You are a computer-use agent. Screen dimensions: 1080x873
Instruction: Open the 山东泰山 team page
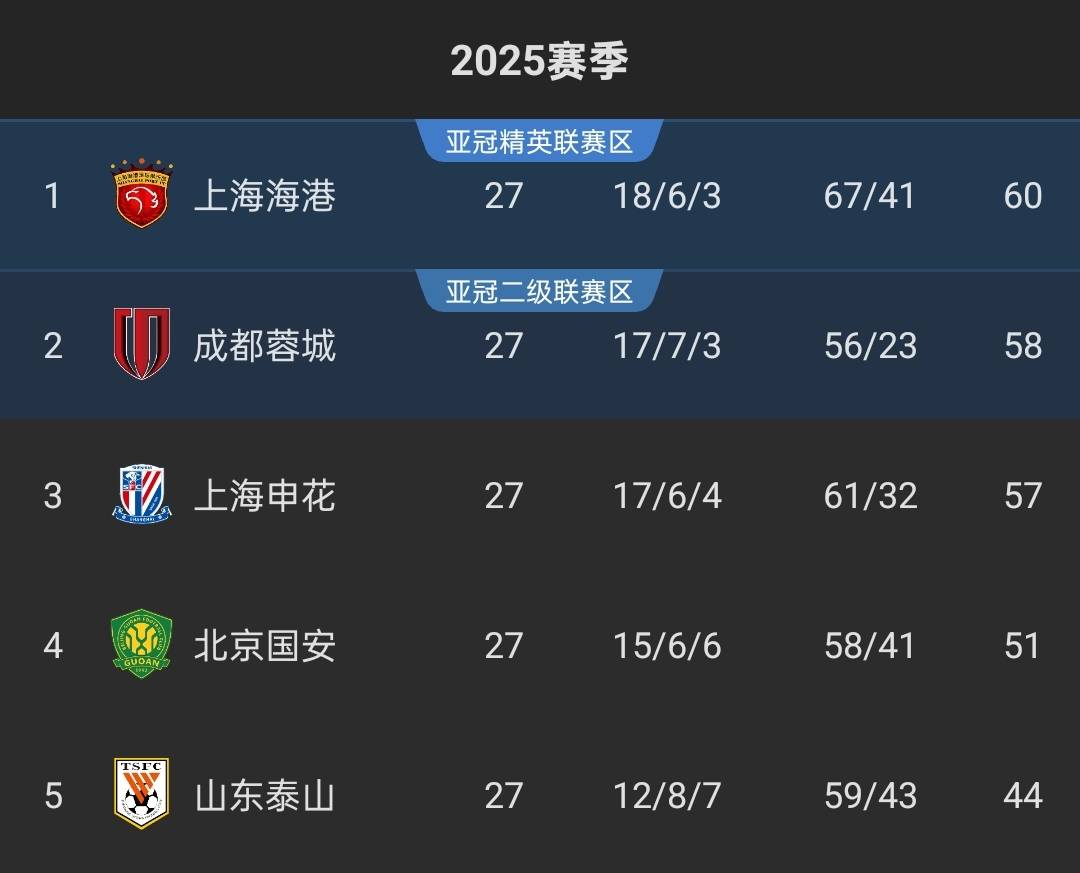coord(265,796)
